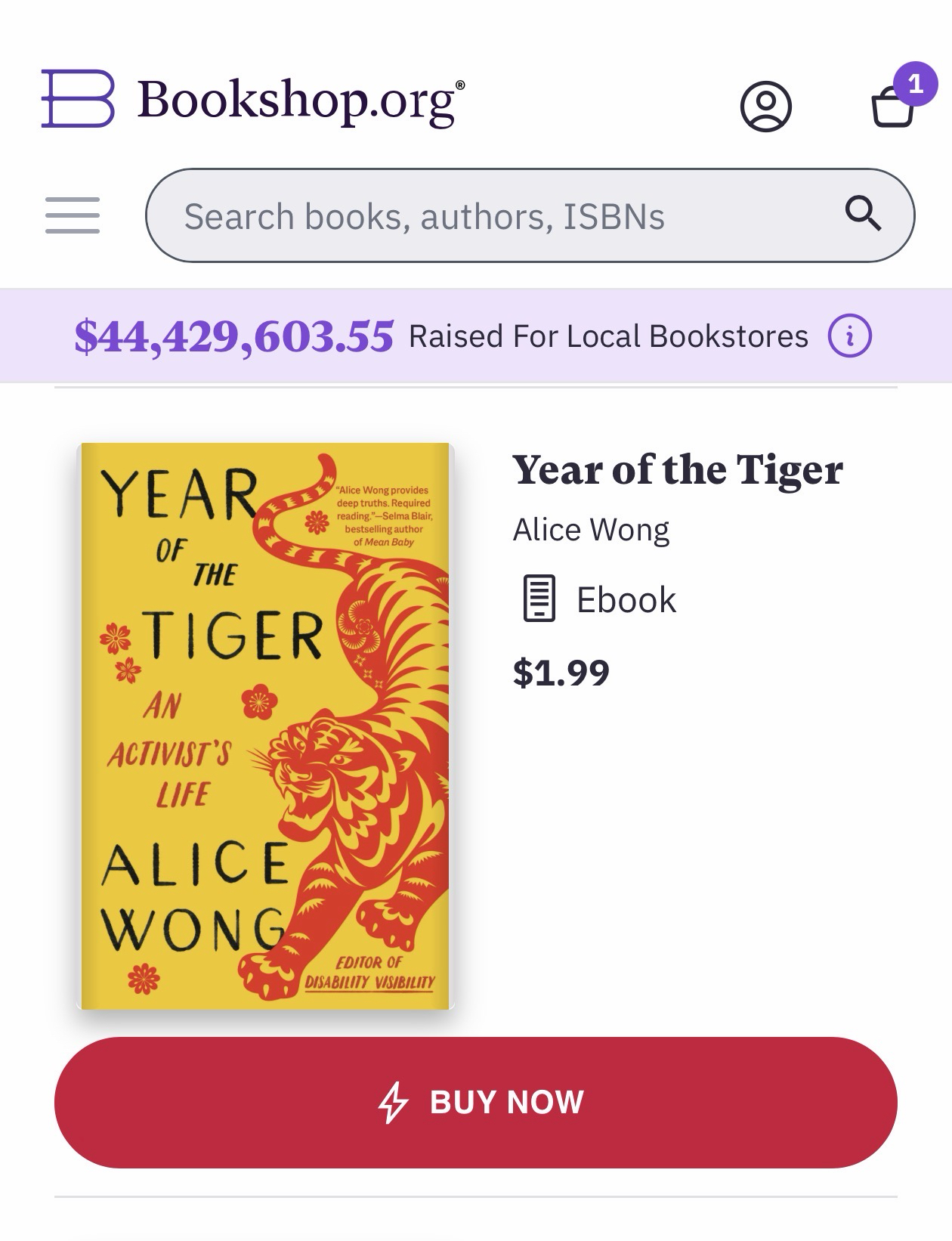The height and width of the screenshot is (1241, 952).
Task: View the shopping cart with 1 item
Action: (x=894, y=107)
